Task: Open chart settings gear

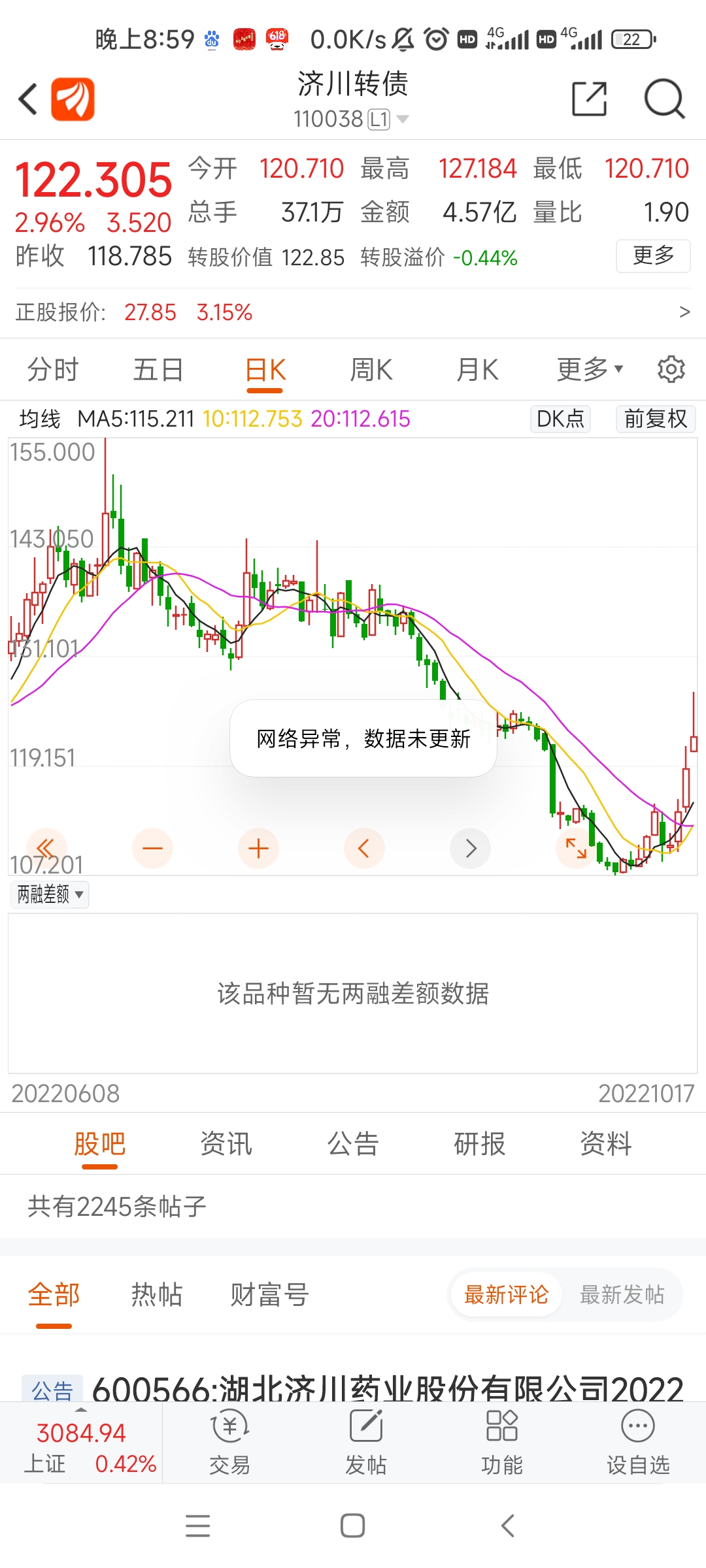Action: 671,370
